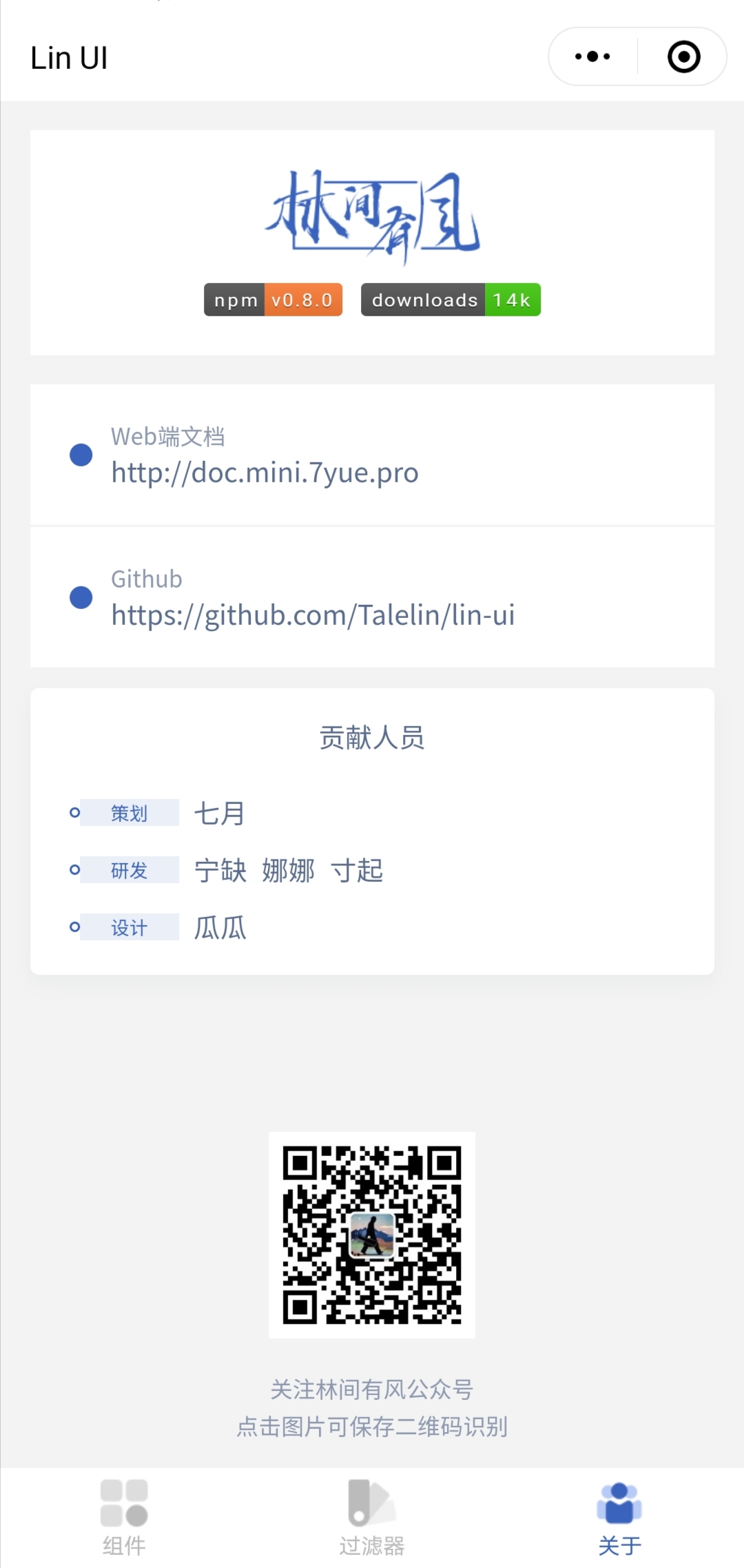The height and width of the screenshot is (1568, 744).
Task: Tap the blue dot beside Web端文档
Action: (81, 454)
